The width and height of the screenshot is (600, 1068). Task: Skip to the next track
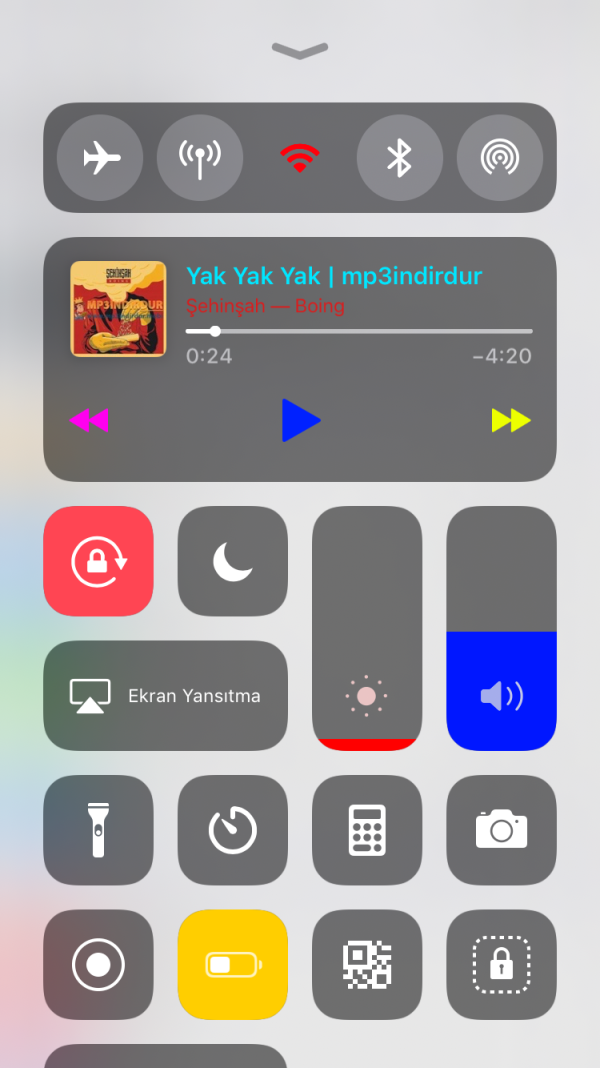(x=511, y=420)
